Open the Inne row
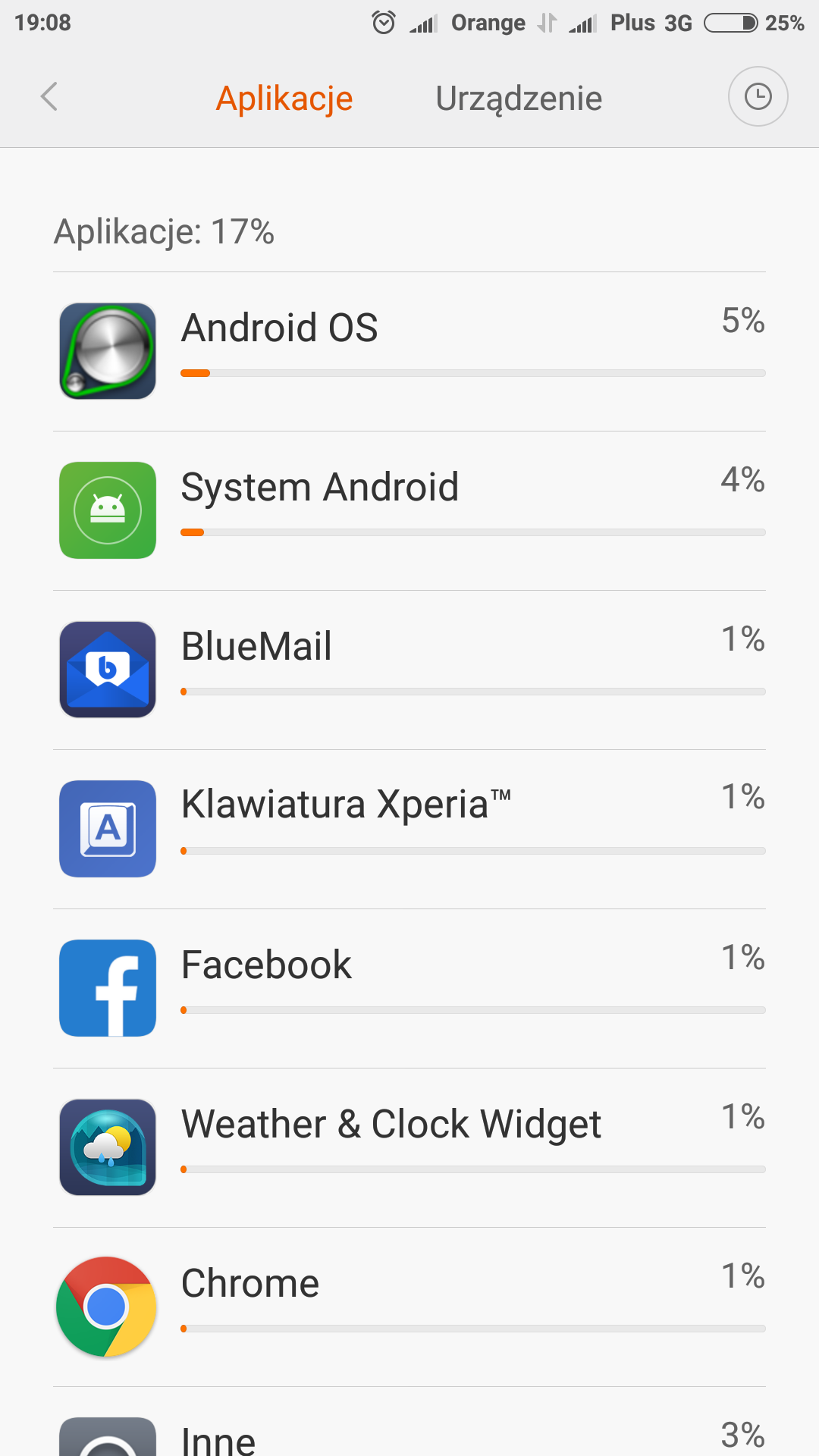The height and width of the screenshot is (1456, 819). coord(409,1433)
